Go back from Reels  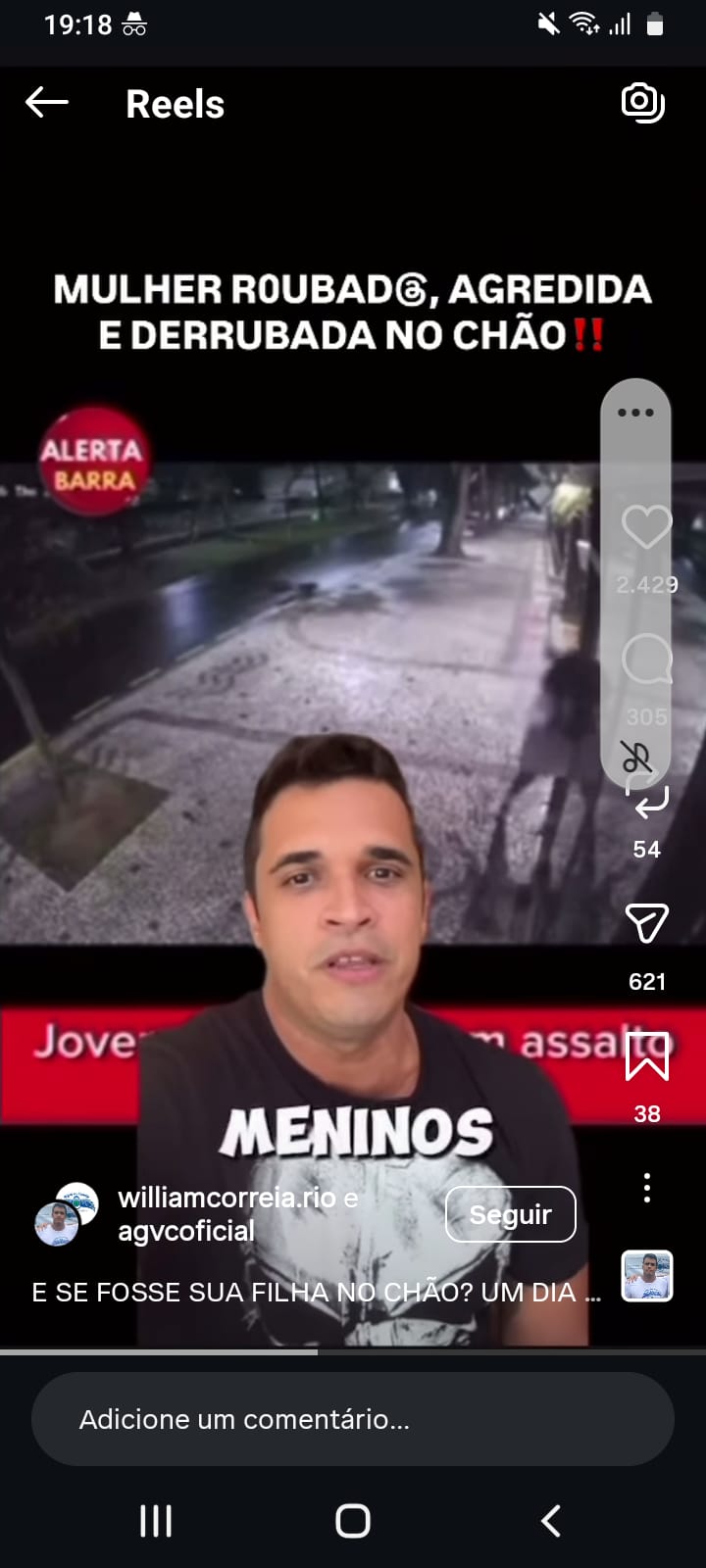46,102
